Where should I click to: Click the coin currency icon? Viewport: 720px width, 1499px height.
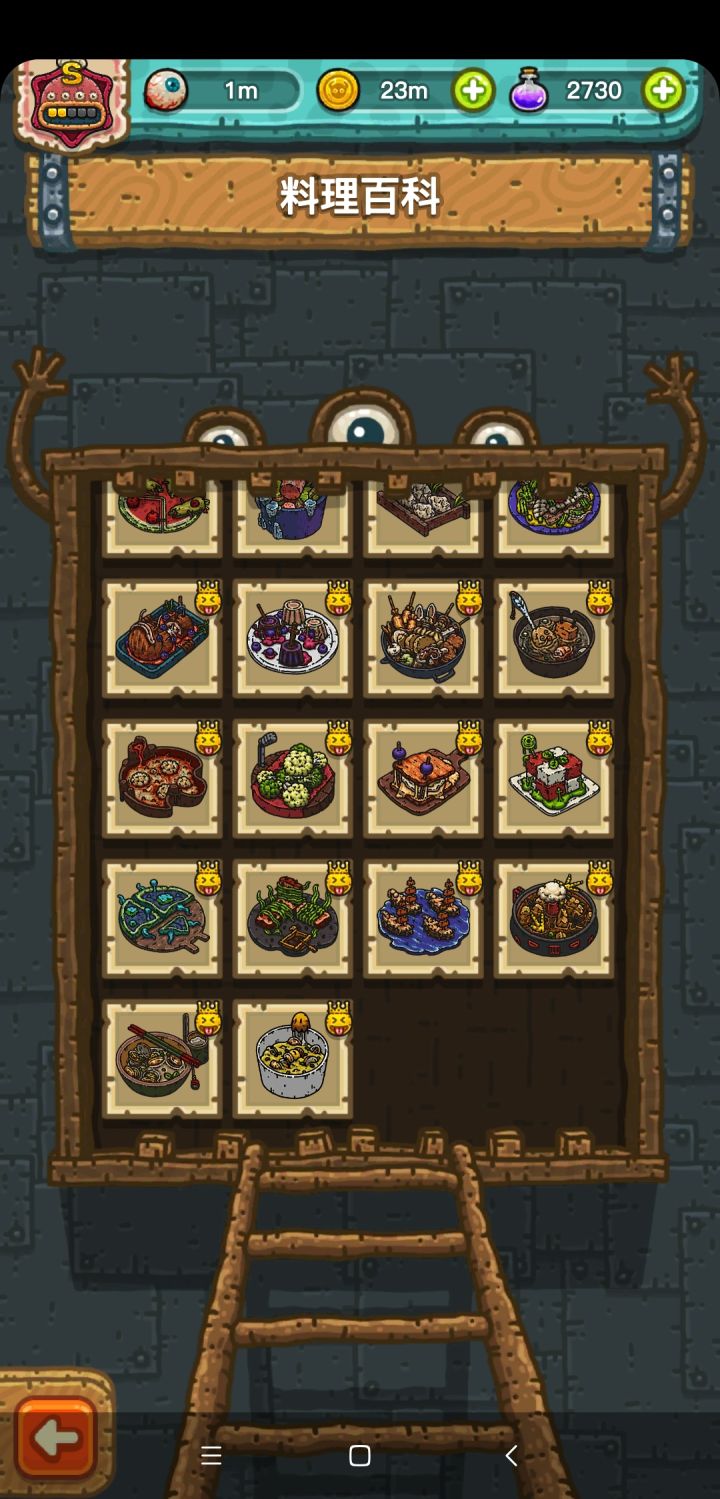click(x=340, y=90)
